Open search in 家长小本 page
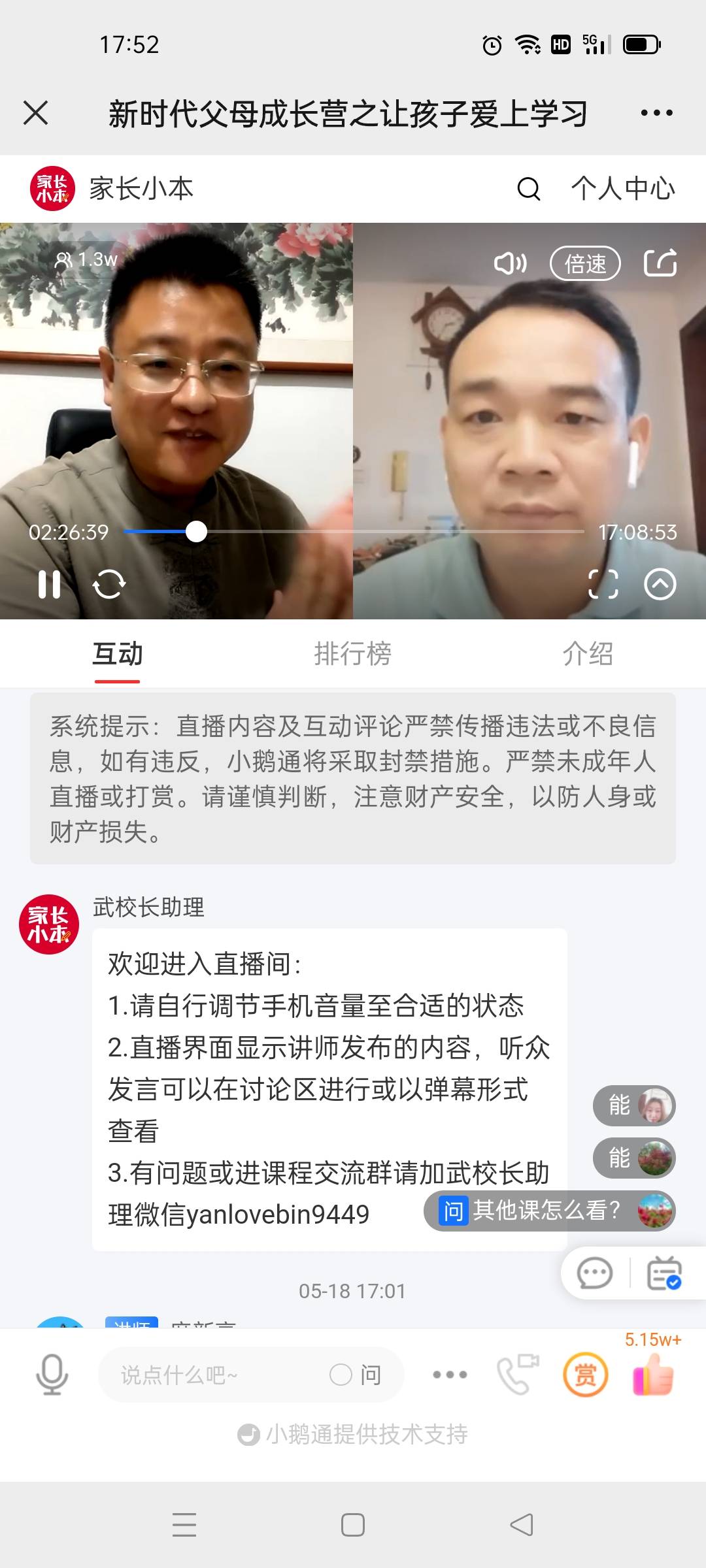The image size is (706, 1568). [527, 189]
